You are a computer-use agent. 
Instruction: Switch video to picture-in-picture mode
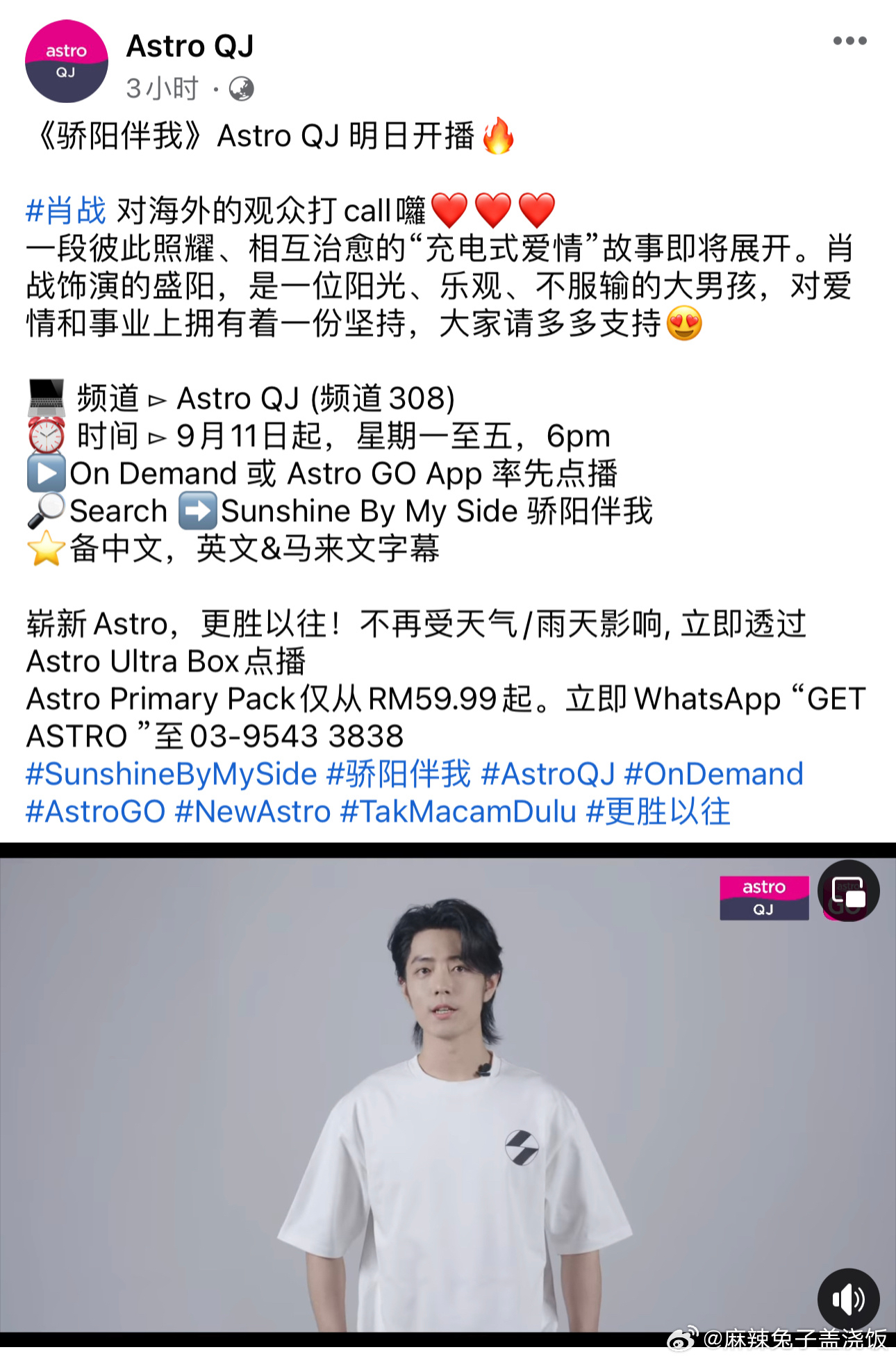pyautogui.click(x=848, y=891)
